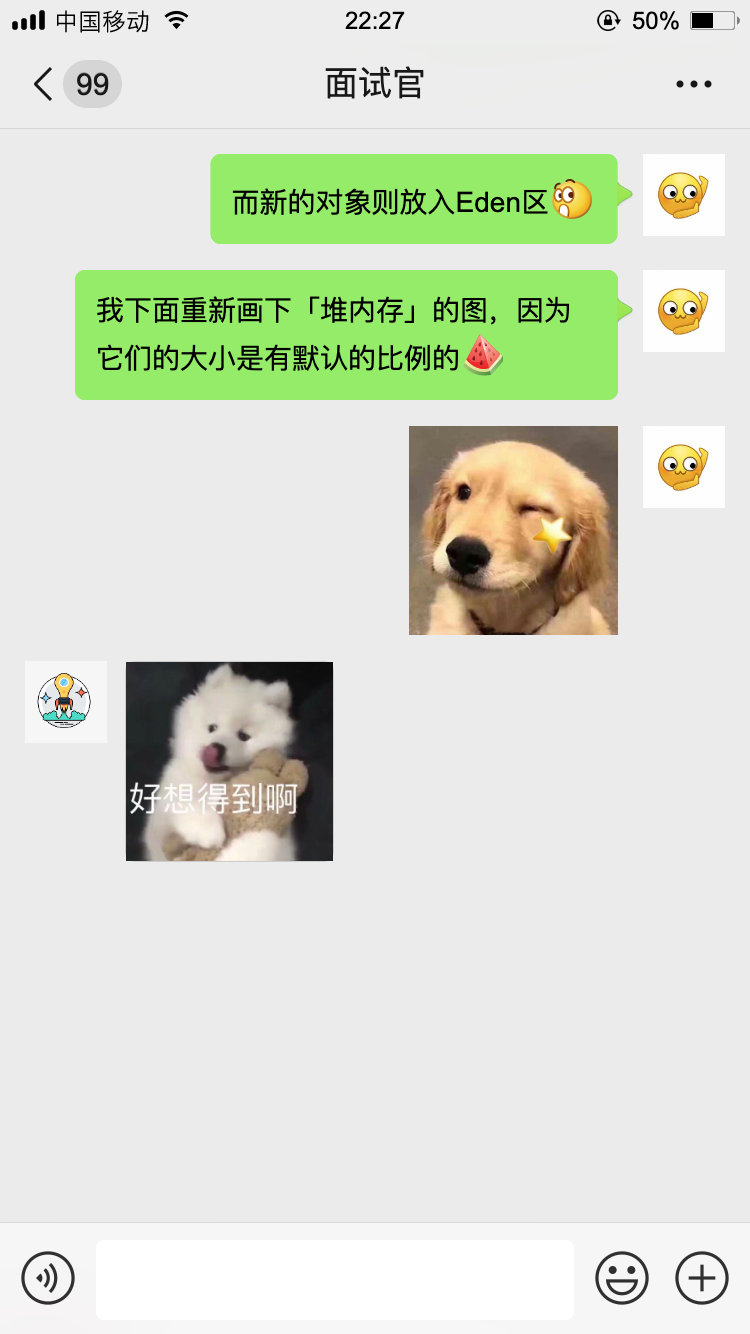Open the white puppy 好想得到啊 sticker
This screenshot has width=750, height=1334.
click(229, 761)
